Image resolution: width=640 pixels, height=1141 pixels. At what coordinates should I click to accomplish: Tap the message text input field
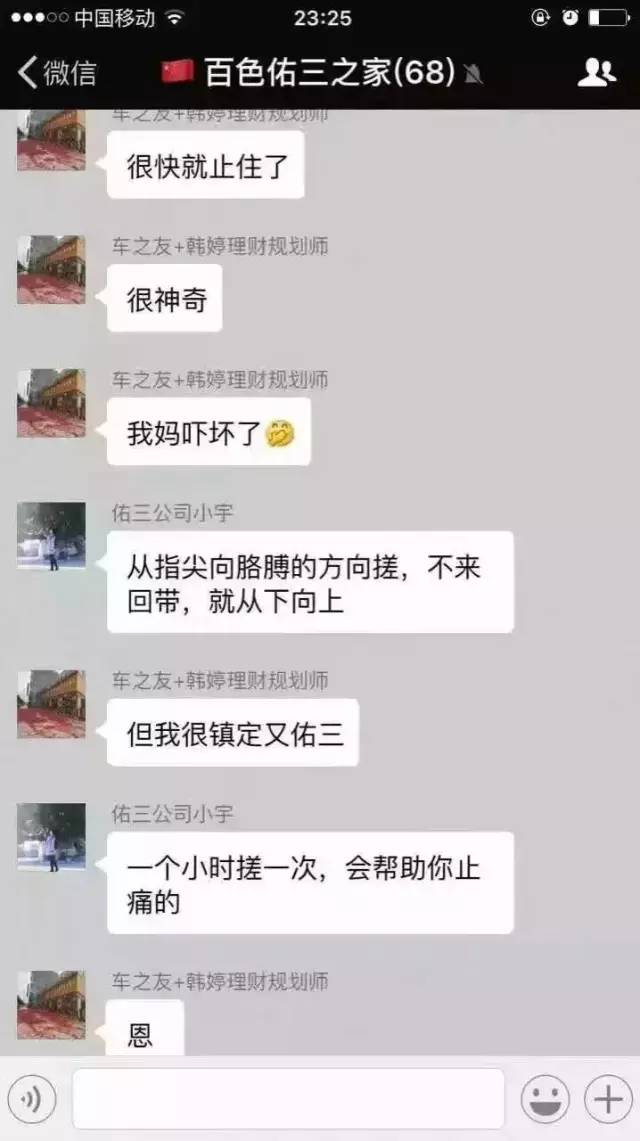pyautogui.click(x=288, y=1099)
